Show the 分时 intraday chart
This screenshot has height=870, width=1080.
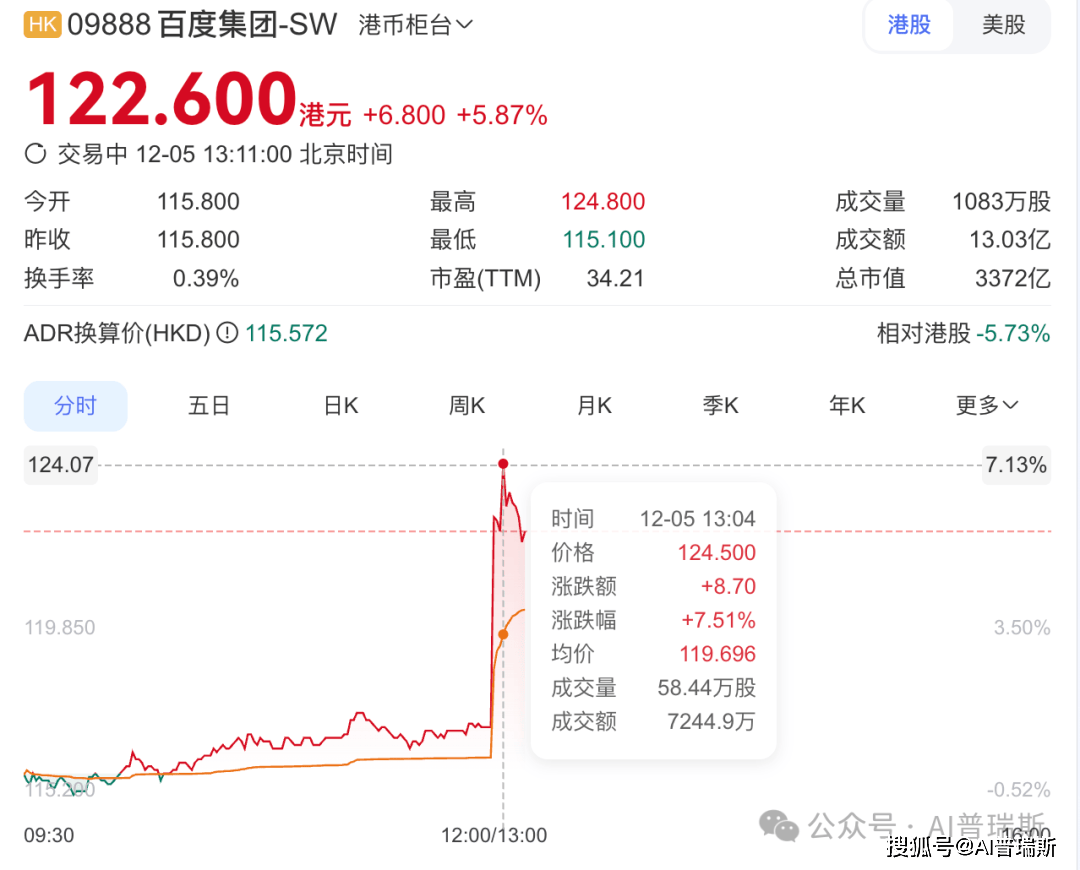pos(76,405)
